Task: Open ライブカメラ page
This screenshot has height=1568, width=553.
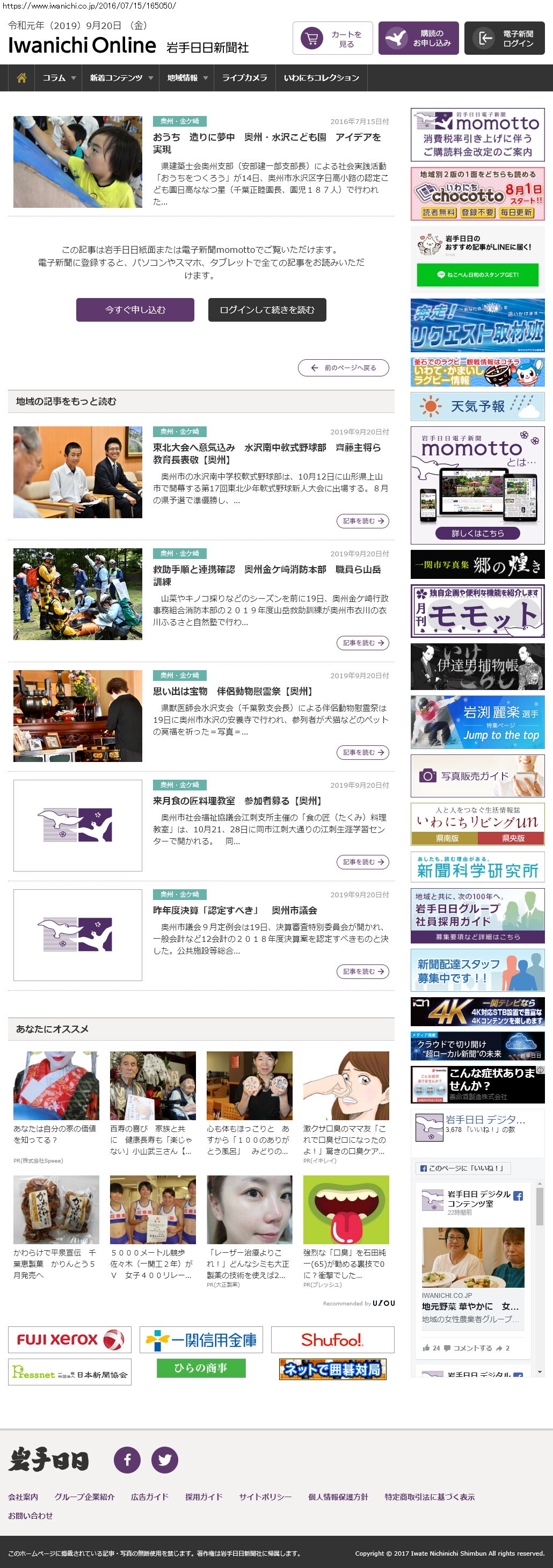Action: [244, 78]
